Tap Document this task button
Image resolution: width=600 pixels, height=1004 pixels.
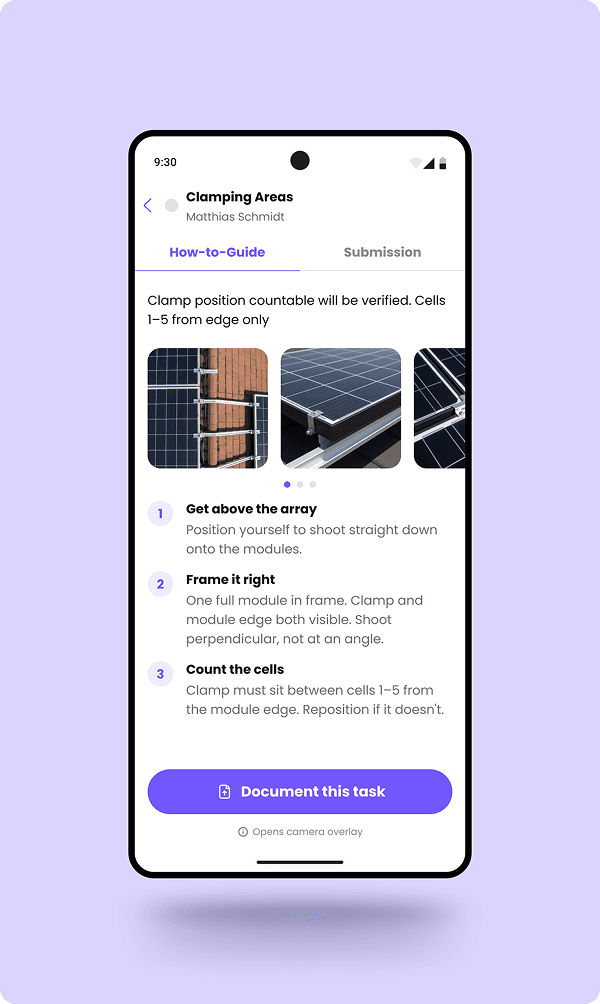300,792
